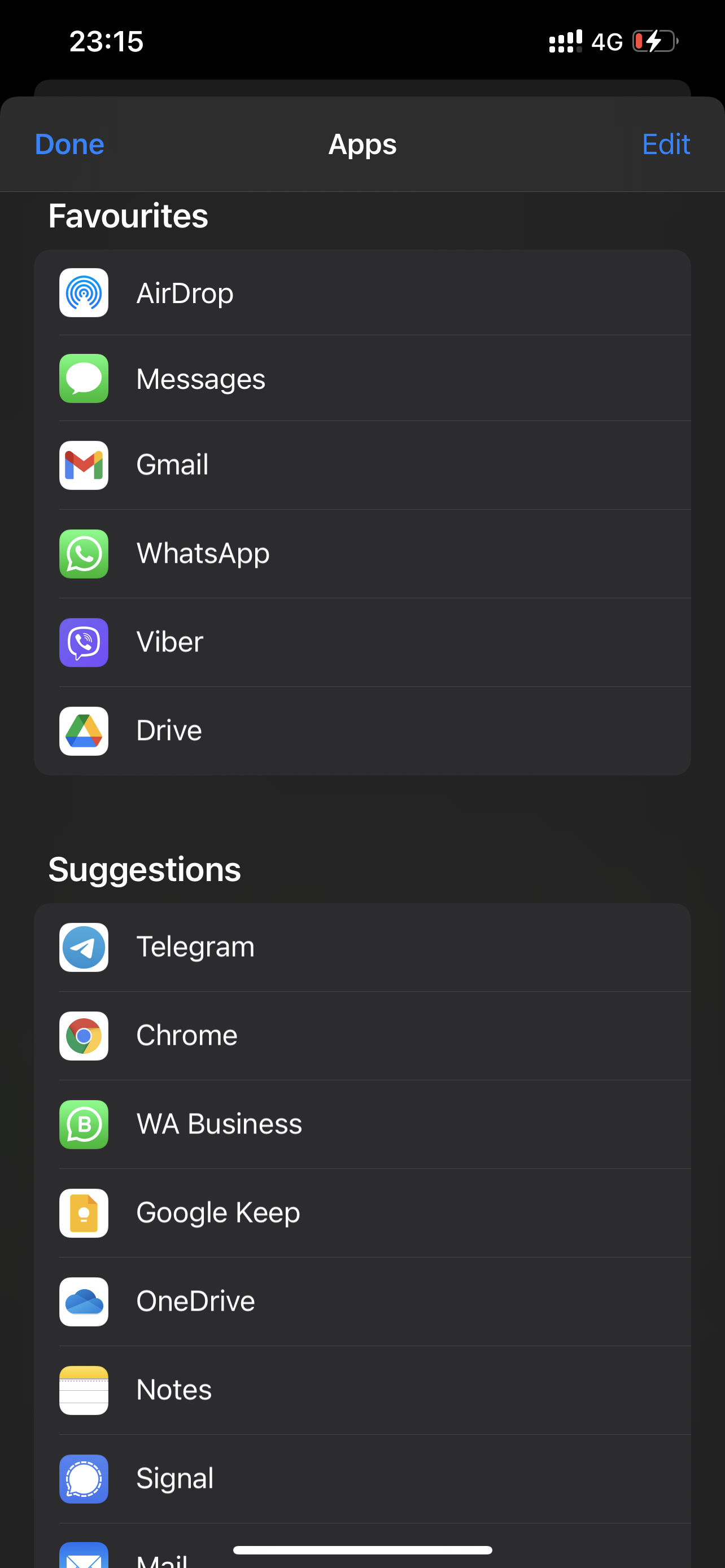The height and width of the screenshot is (1568, 725).
Task: Tap the OneDrive row
Action: (361, 1302)
